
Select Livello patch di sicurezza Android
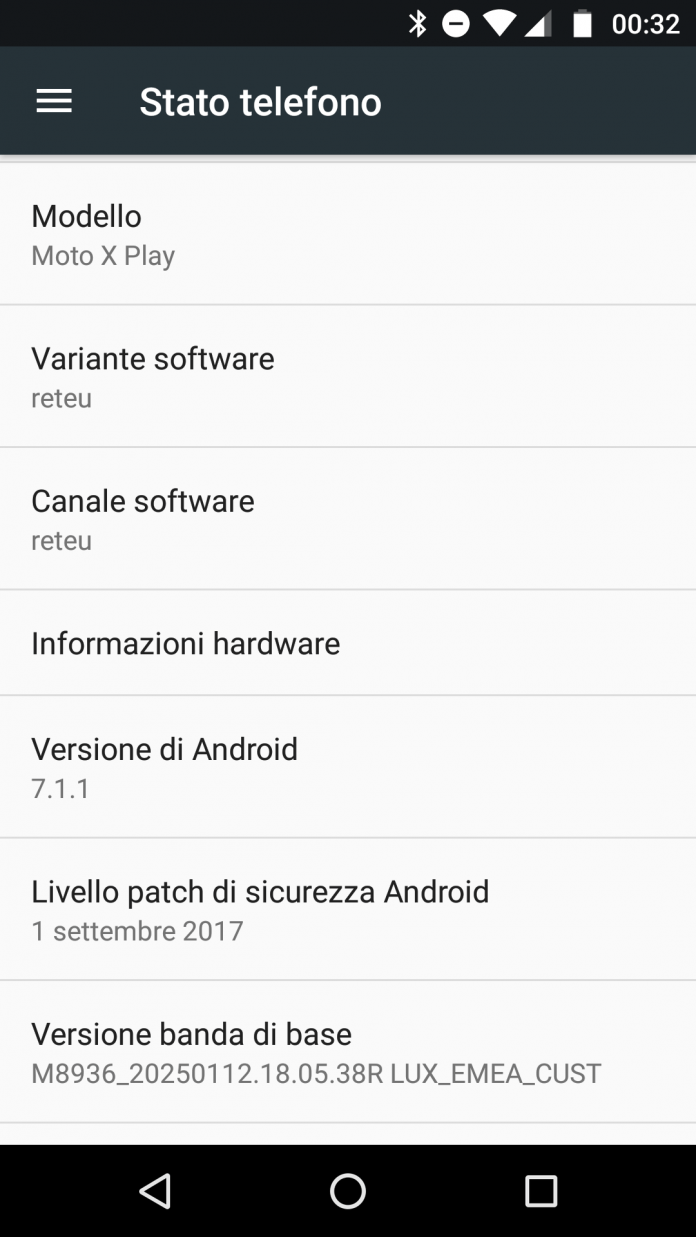point(348,909)
